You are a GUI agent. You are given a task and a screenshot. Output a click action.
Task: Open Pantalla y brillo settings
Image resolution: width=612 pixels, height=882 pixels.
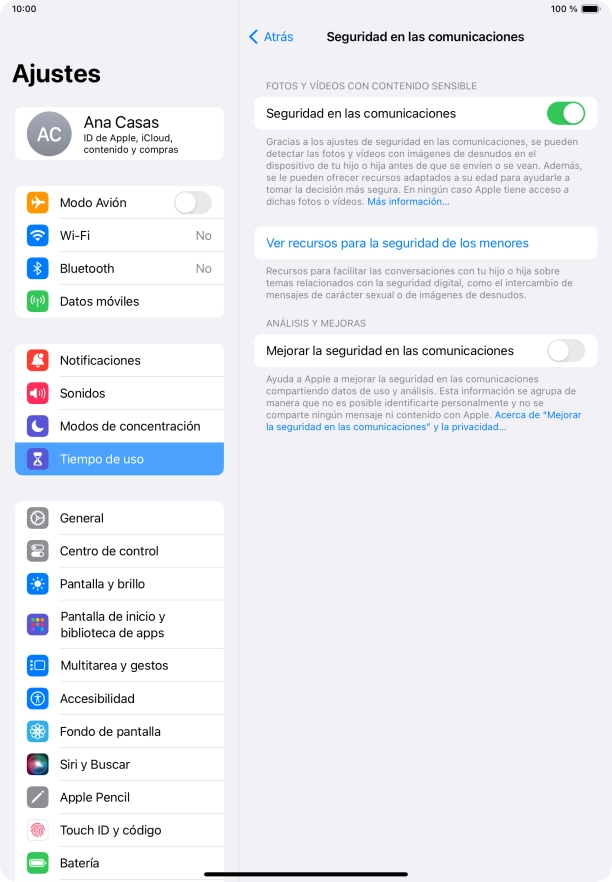click(119, 584)
